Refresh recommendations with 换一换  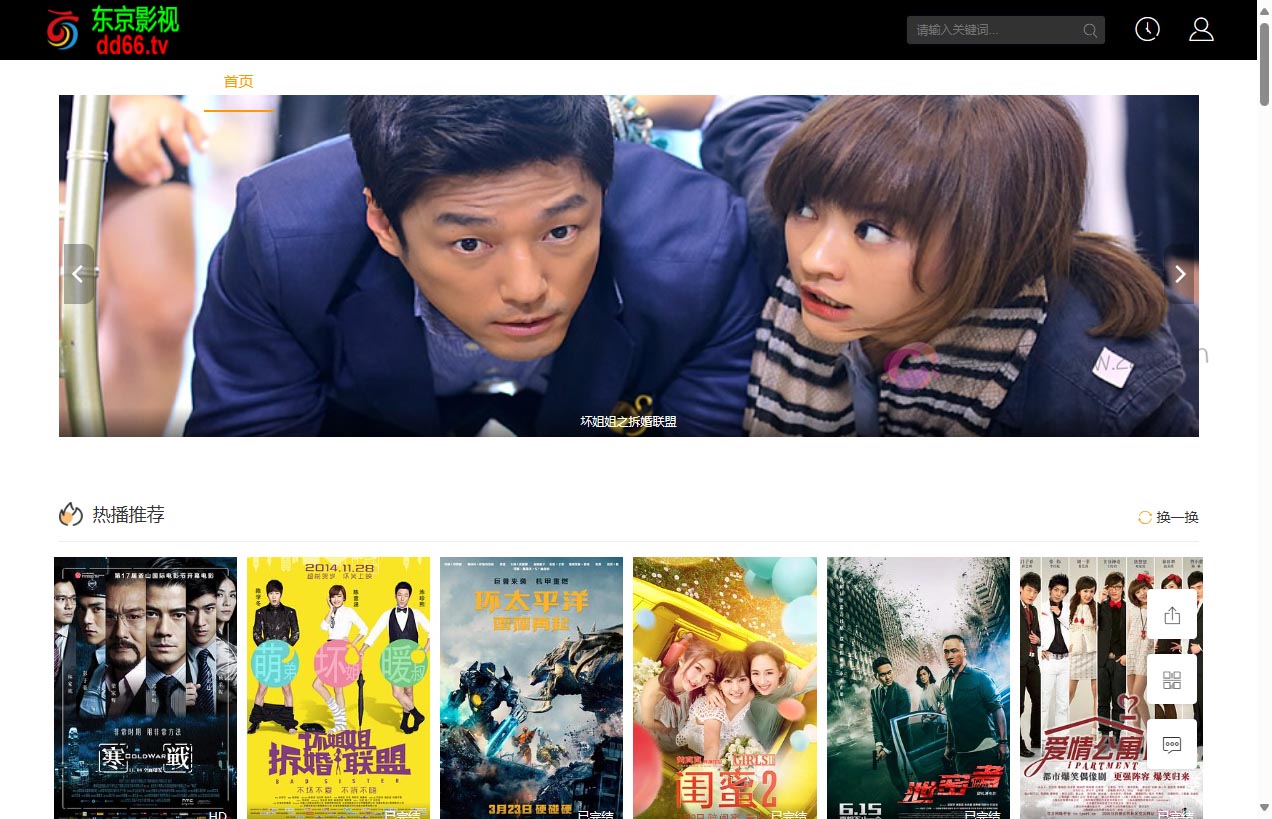click(x=1168, y=517)
